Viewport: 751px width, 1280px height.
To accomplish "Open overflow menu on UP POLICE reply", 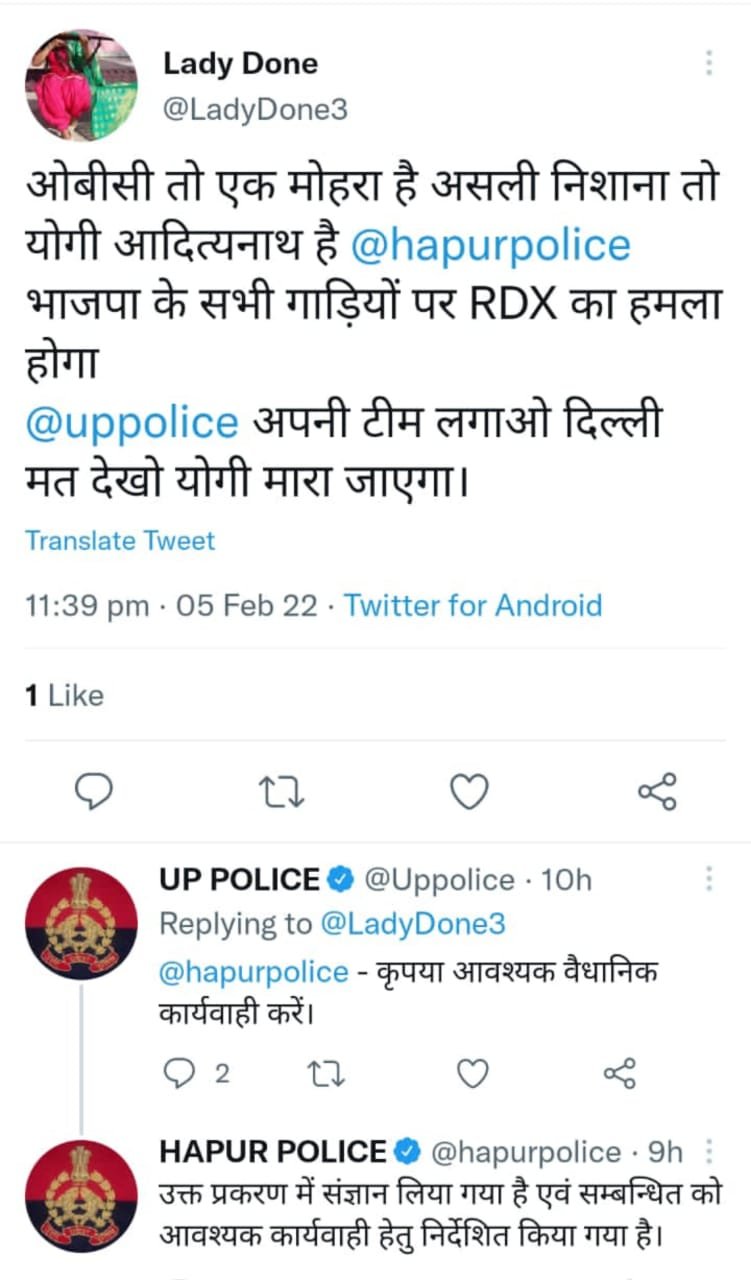I will (708, 879).
